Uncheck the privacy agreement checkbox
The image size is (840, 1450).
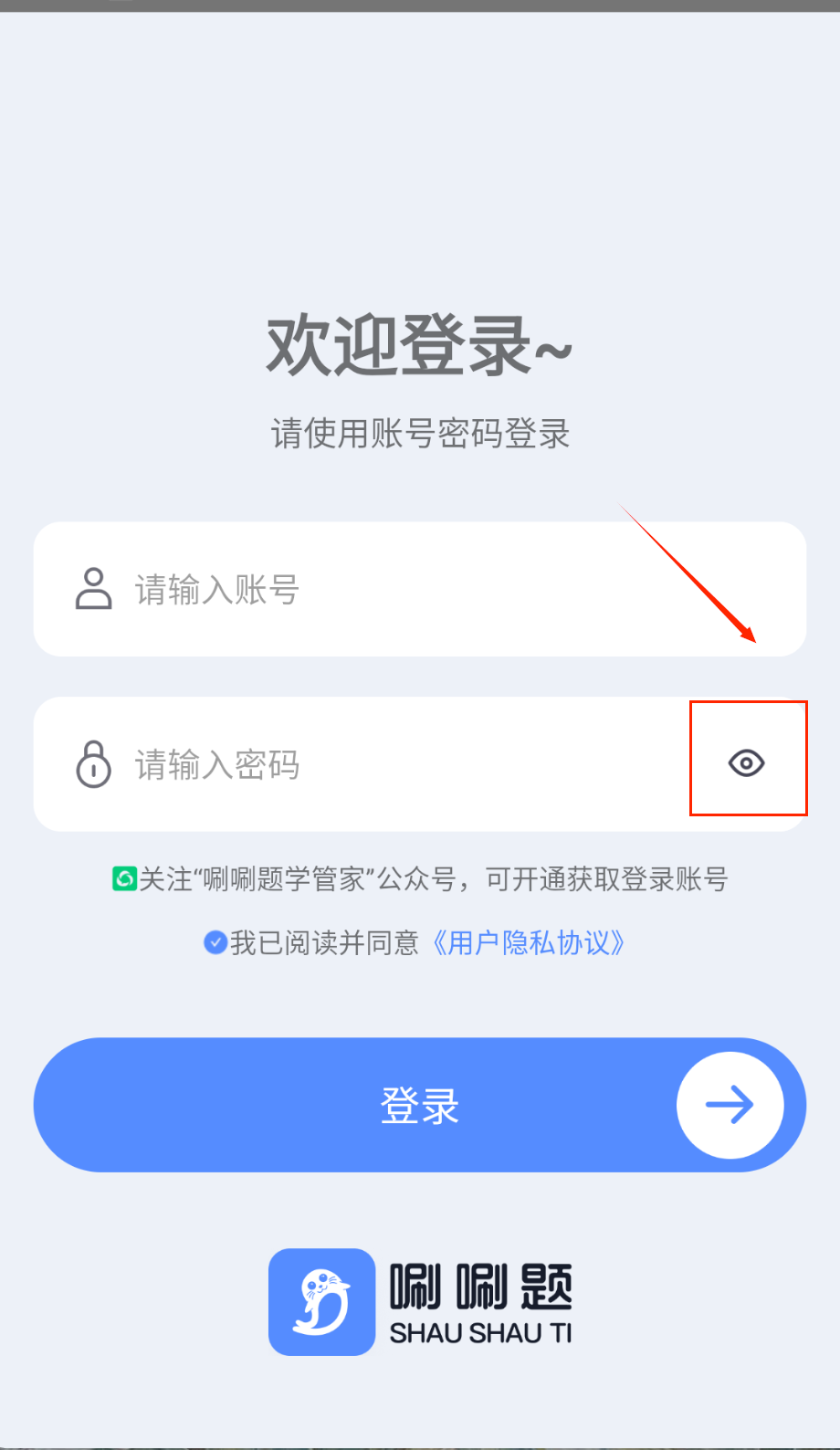click(x=215, y=942)
